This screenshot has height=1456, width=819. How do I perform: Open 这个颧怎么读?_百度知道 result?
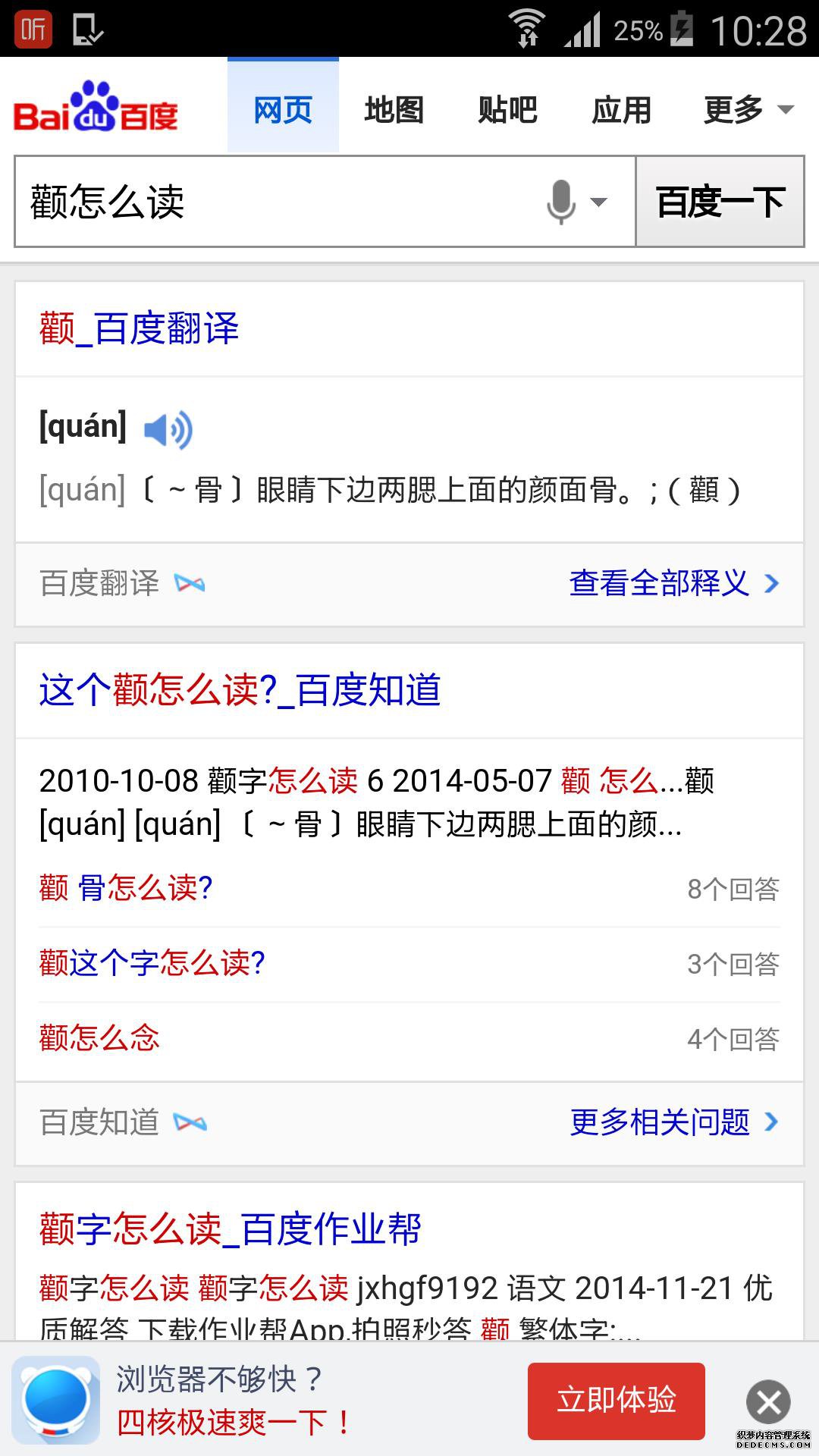click(240, 690)
